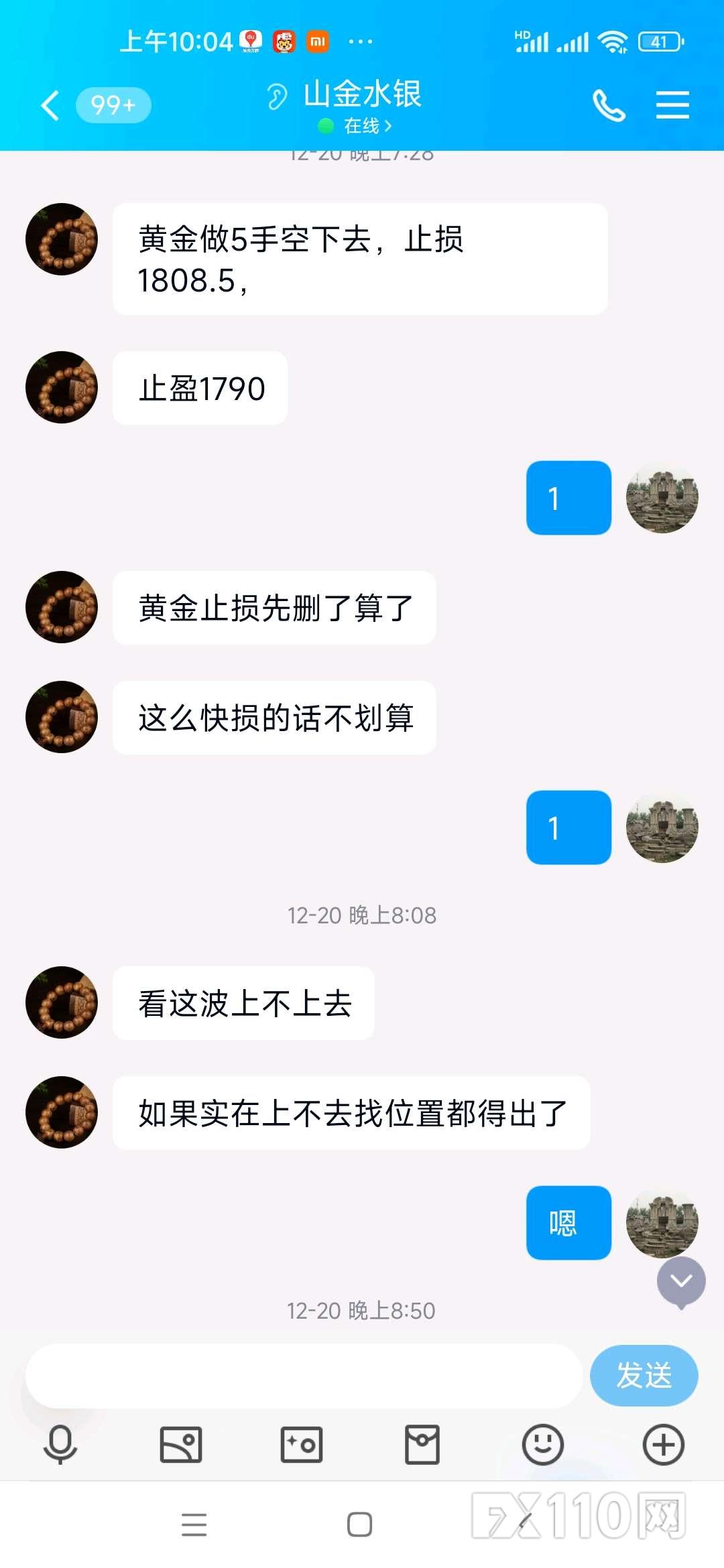This screenshot has height=1568, width=724.
Task: Expand message history via 99+ badge
Action: tap(113, 105)
